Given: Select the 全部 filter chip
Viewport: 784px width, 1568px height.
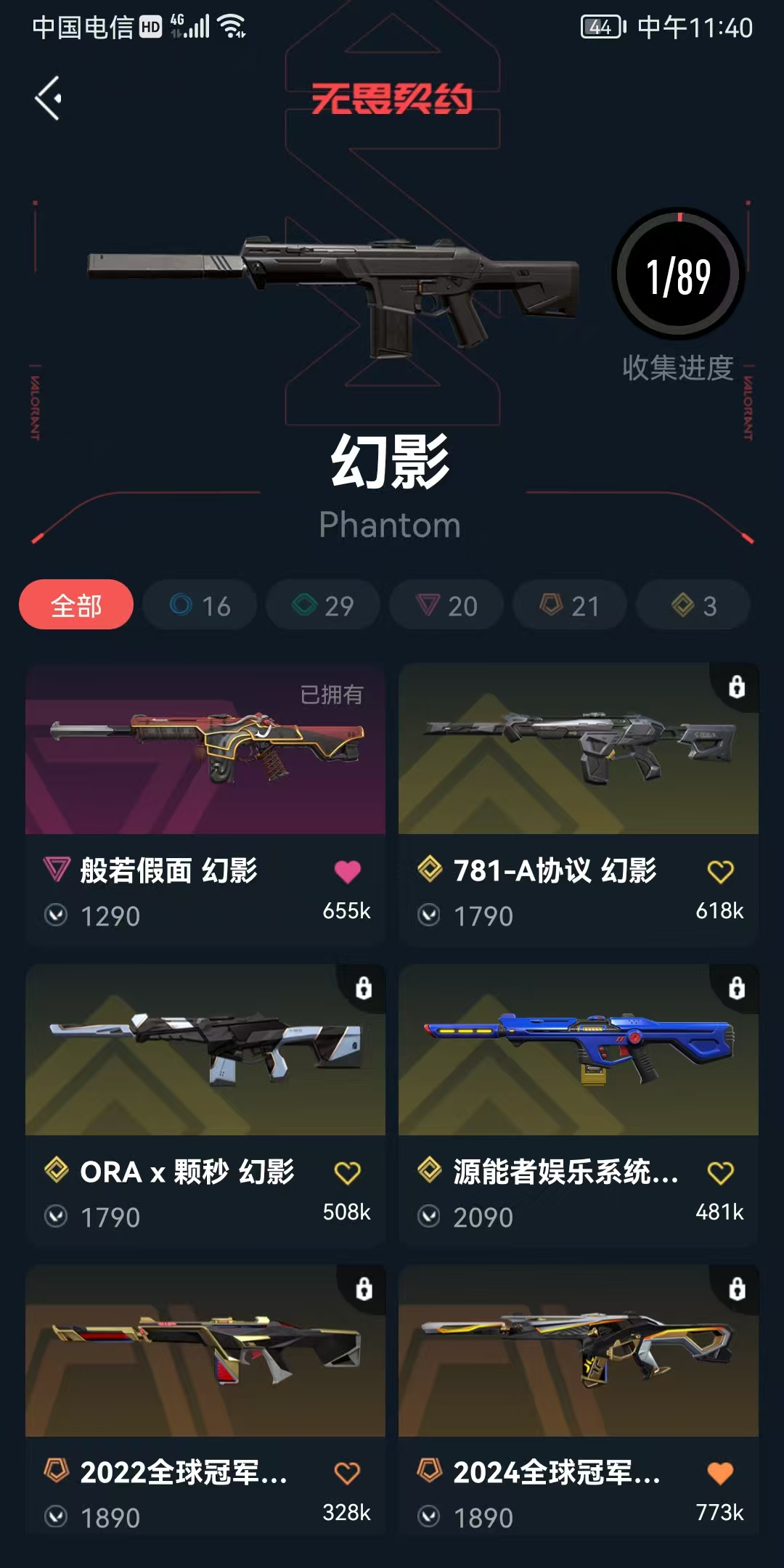Looking at the screenshot, I should pyautogui.click(x=76, y=605).
